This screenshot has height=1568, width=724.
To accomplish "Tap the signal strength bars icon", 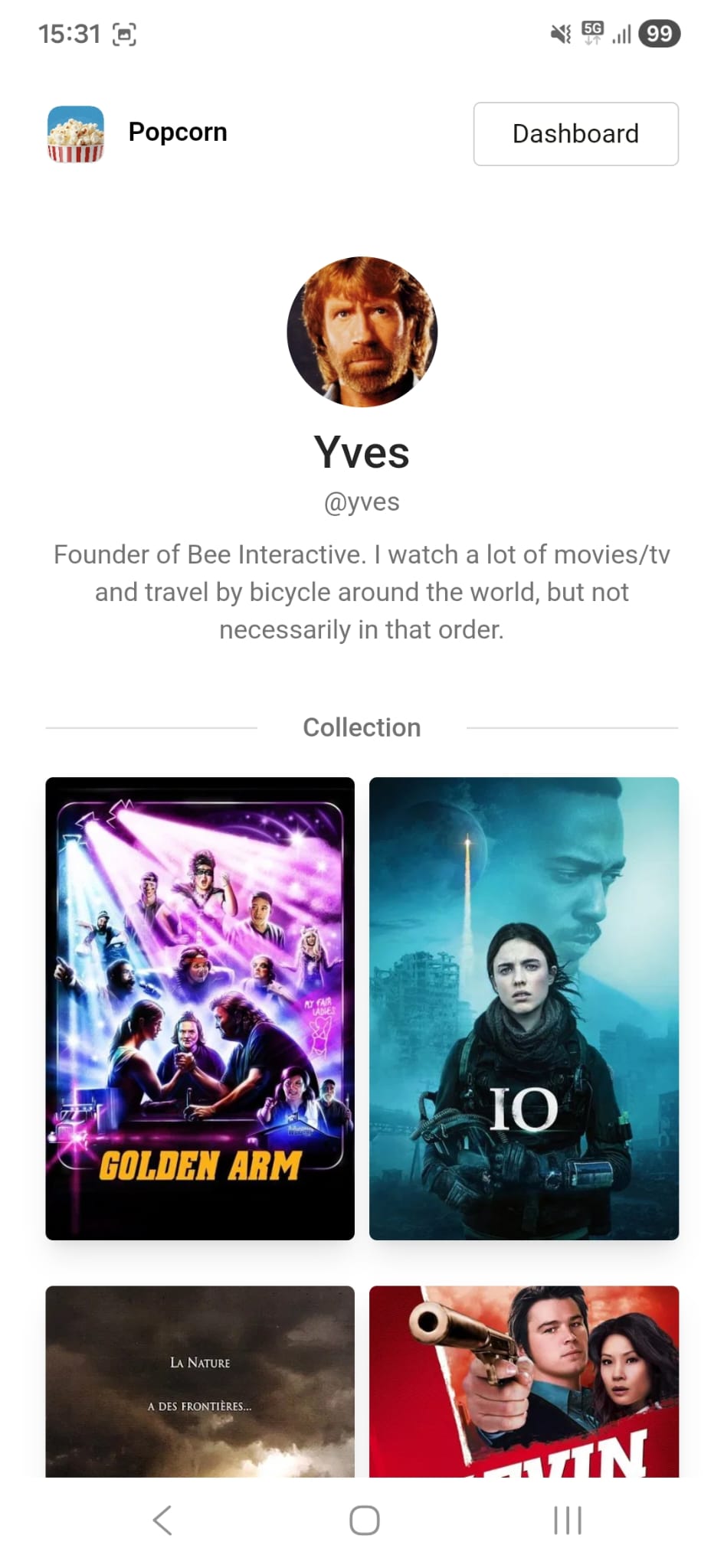I will coord(624,33).
